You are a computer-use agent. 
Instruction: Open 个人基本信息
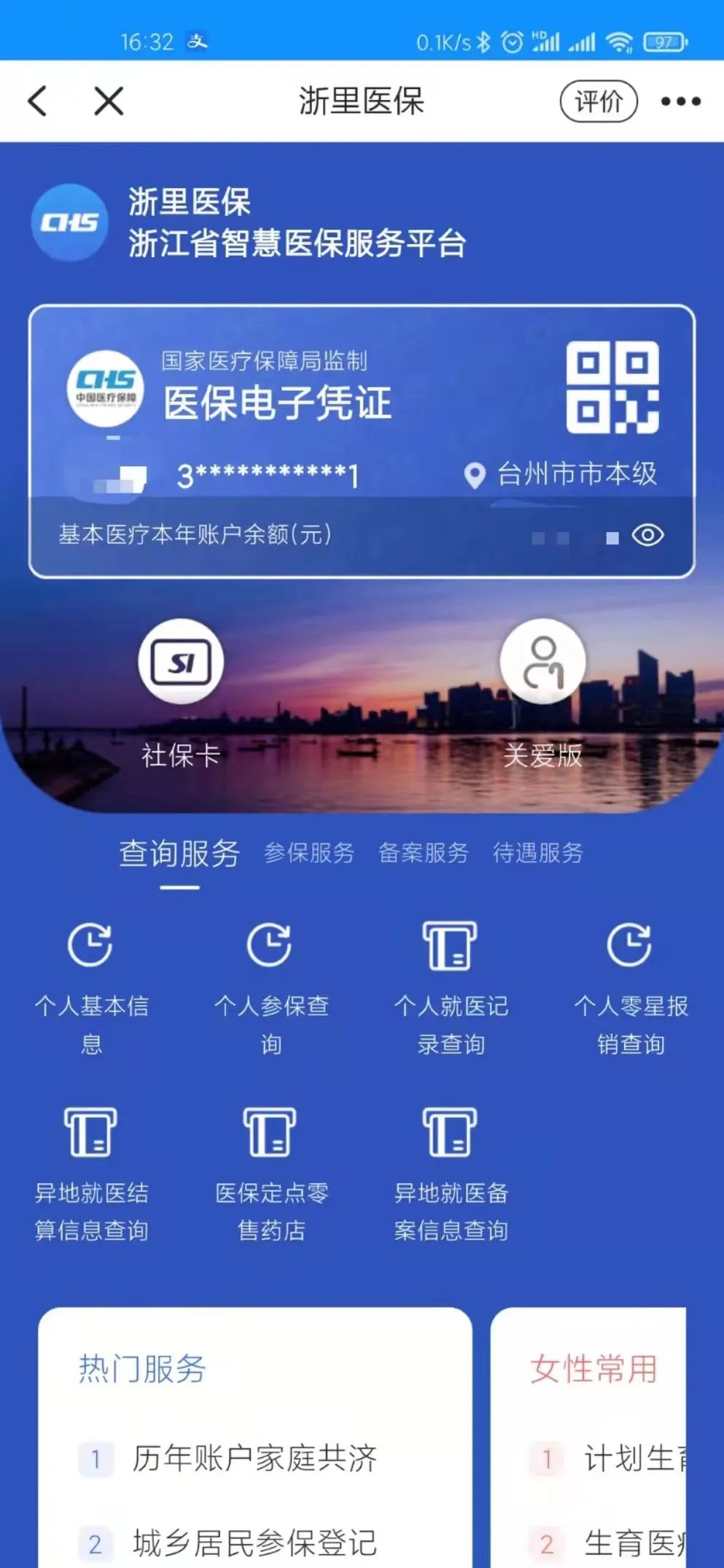91,989
